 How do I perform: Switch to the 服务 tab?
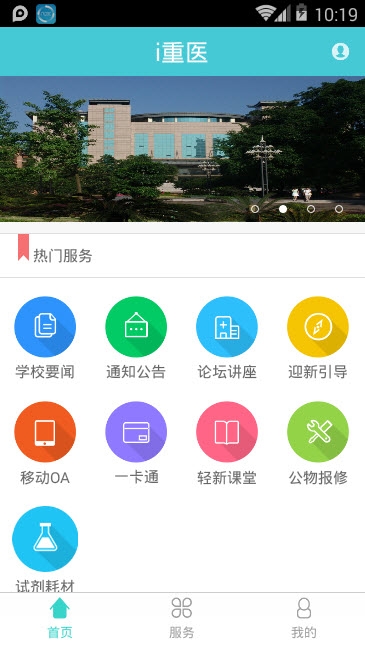click(x=181, y=619)
